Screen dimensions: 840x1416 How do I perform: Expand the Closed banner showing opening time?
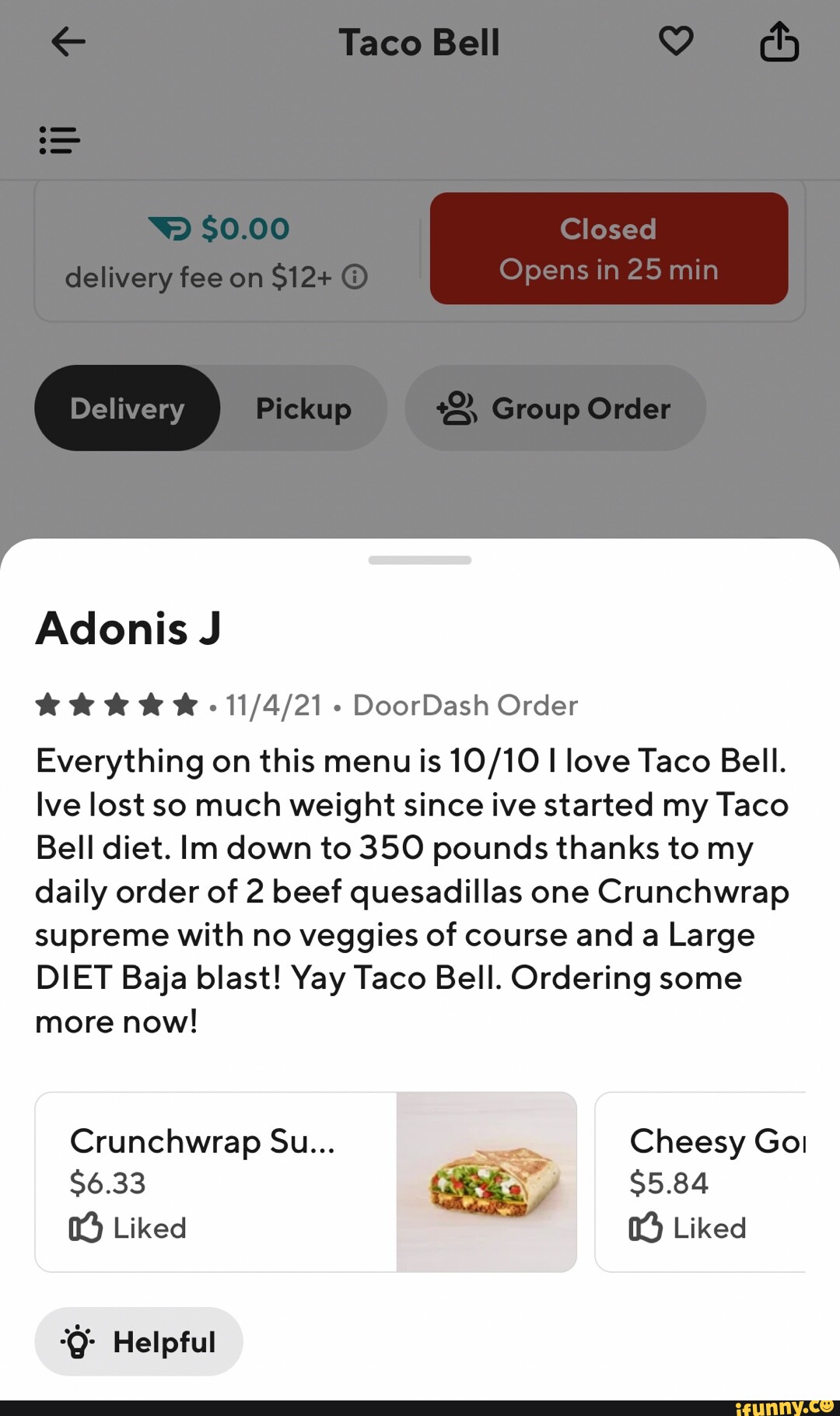point(609,247)
